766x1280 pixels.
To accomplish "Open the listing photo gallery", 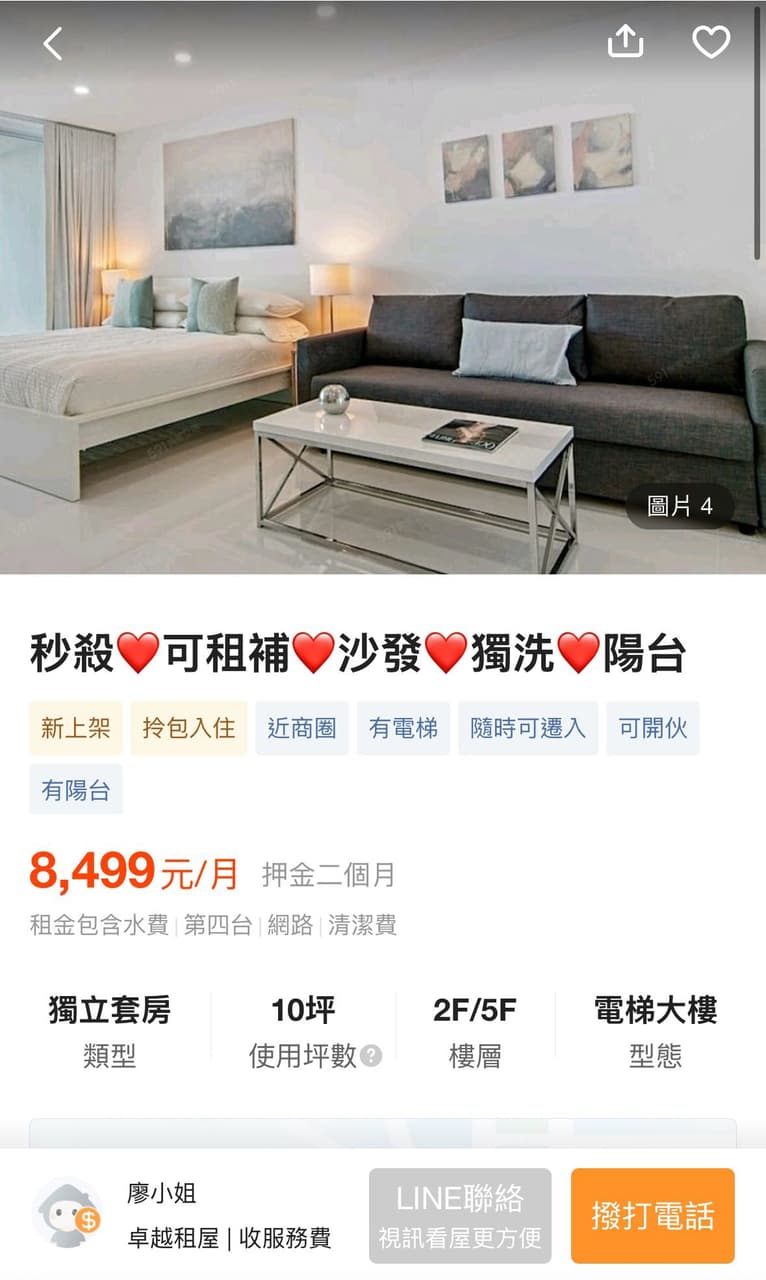I will click(x=383, y=287).
